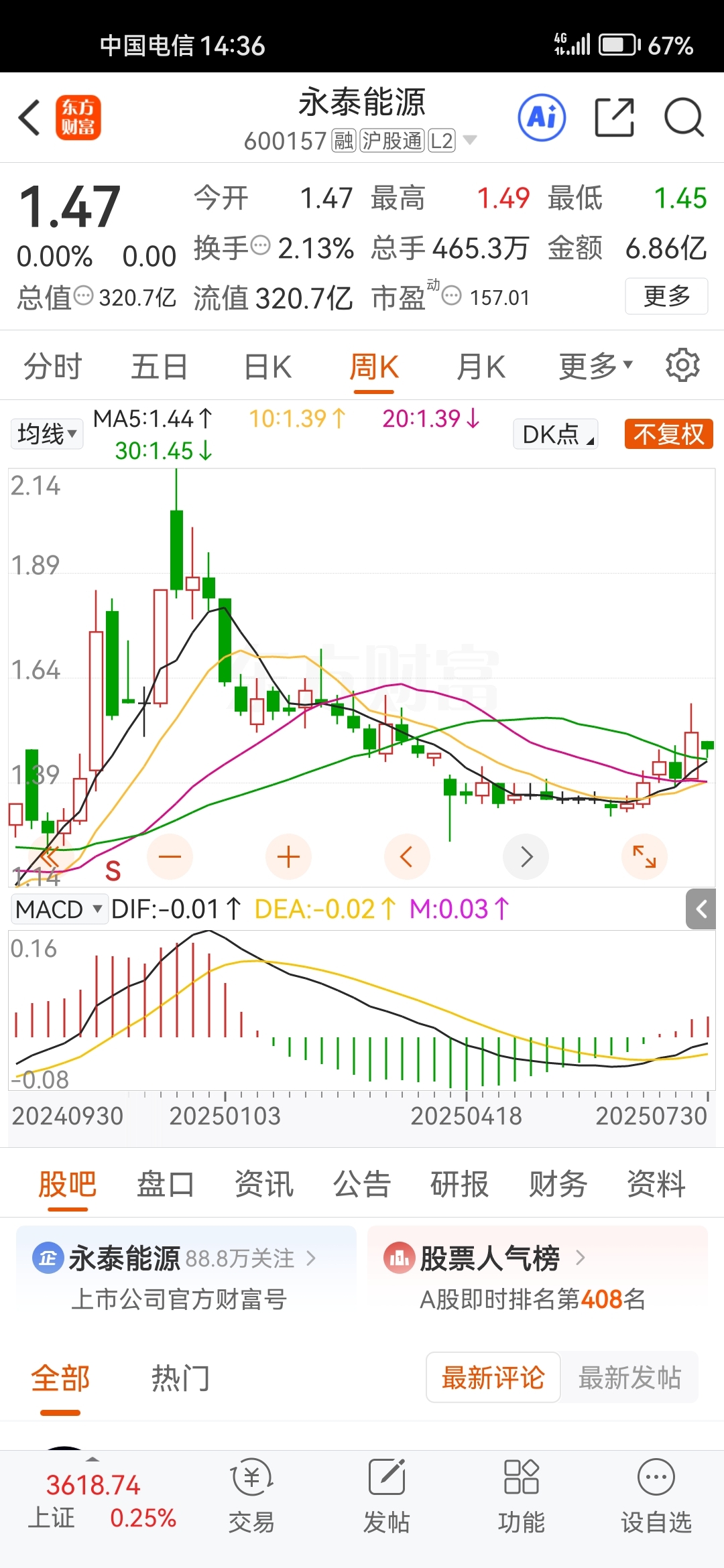Open the MACD indicator dropdown
Image resolution: width=724 pixels, height=1568 pixels.
[x=59, y=909]
